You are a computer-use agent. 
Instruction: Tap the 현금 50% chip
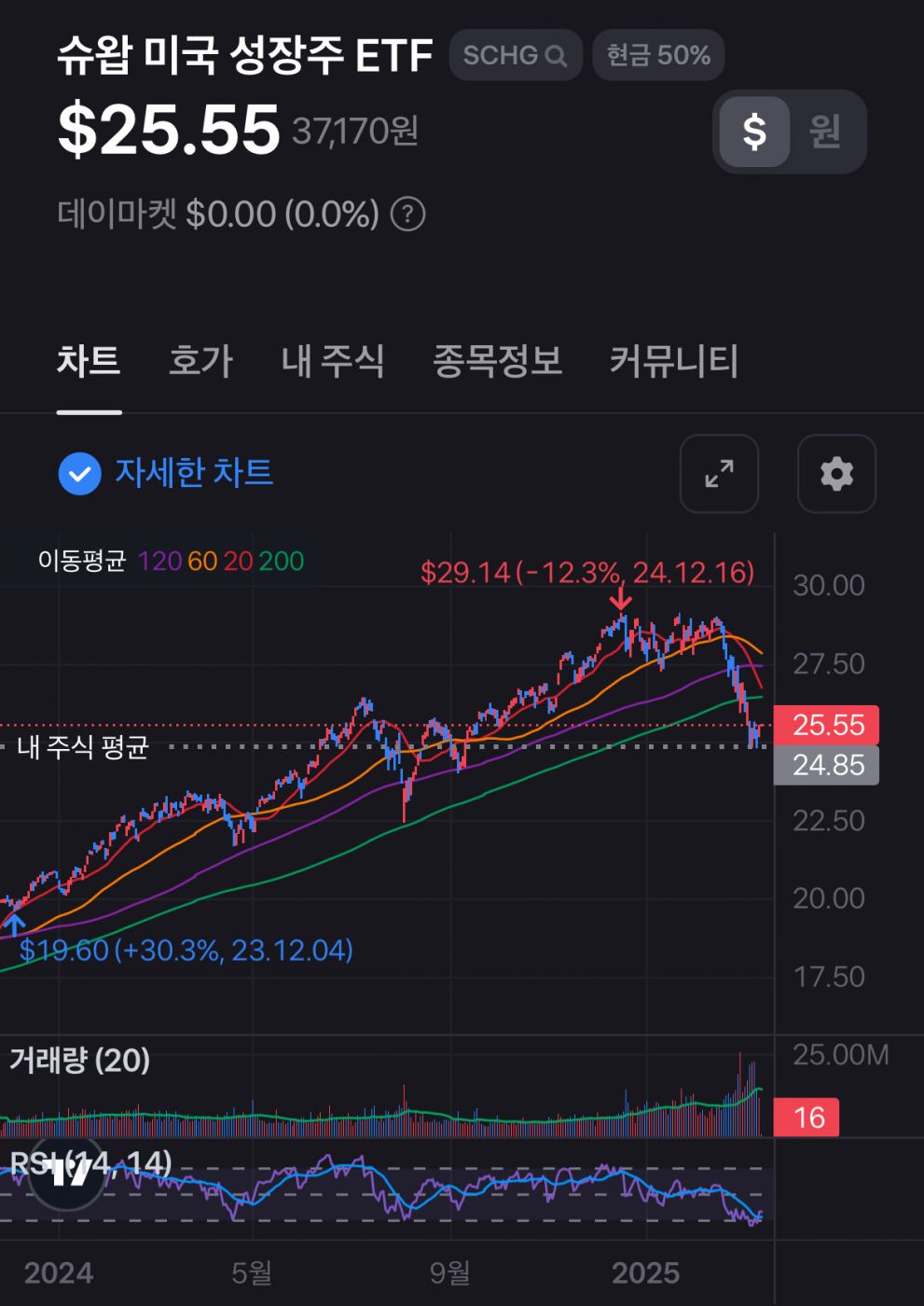[x=658, y=55]
